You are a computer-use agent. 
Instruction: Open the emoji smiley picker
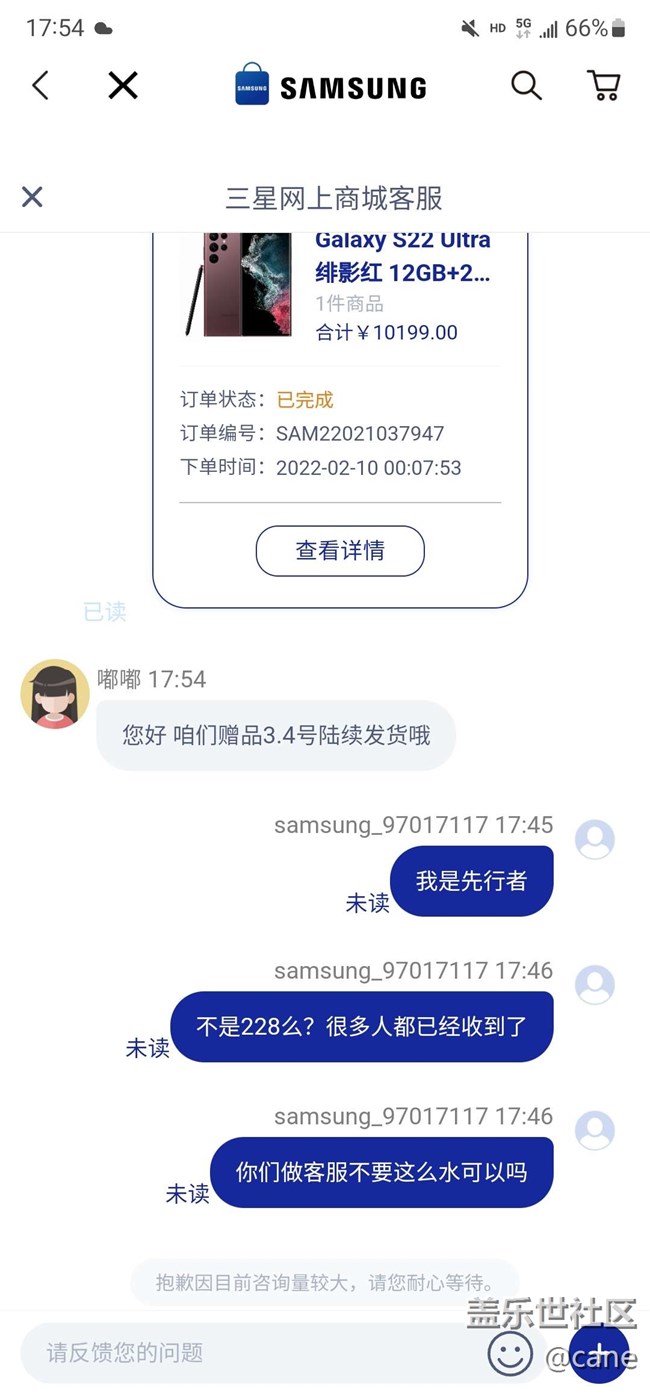[x=510, y=1354]
